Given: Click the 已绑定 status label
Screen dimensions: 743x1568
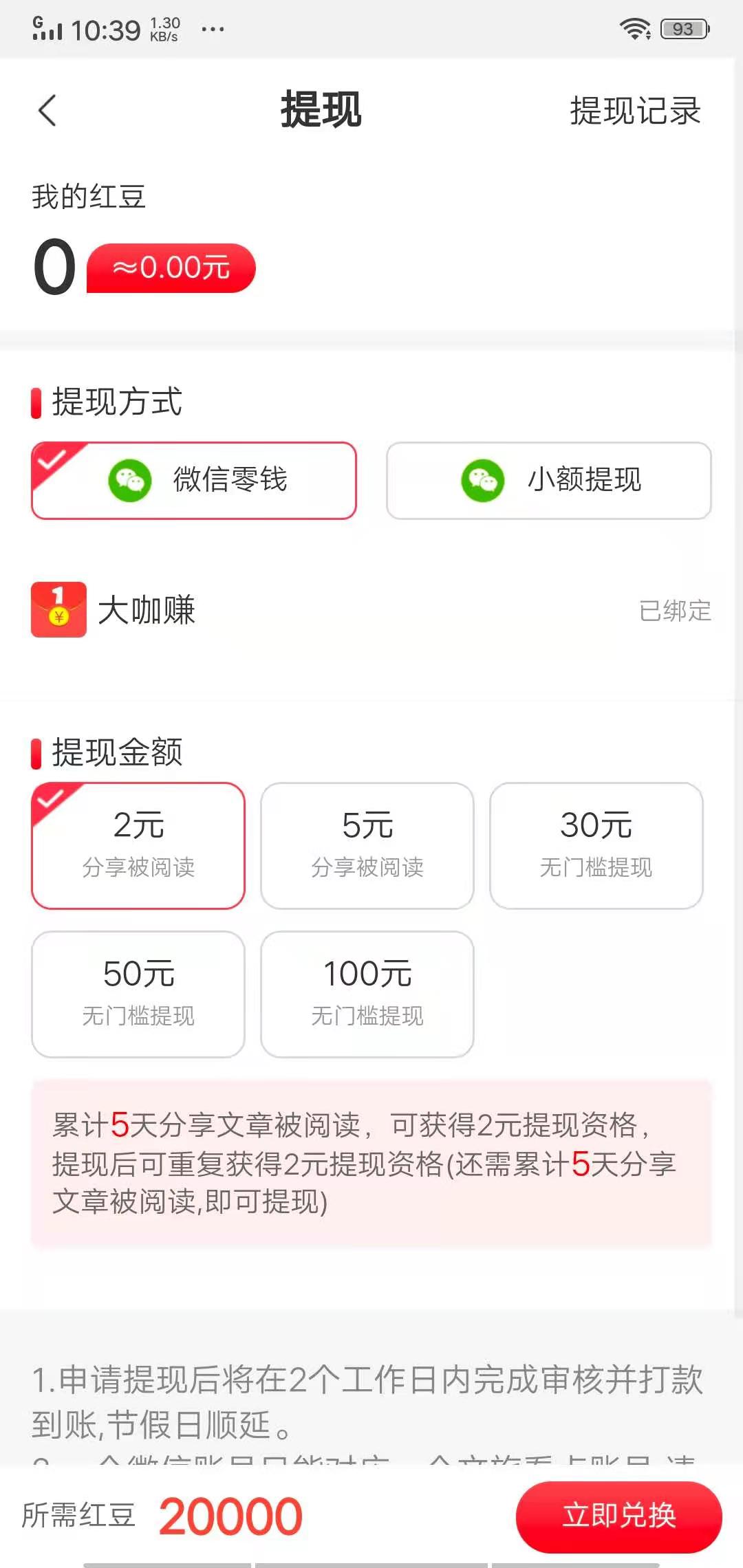Looking at the screenshot, I should pyautogui.click(x=673, y=611).
